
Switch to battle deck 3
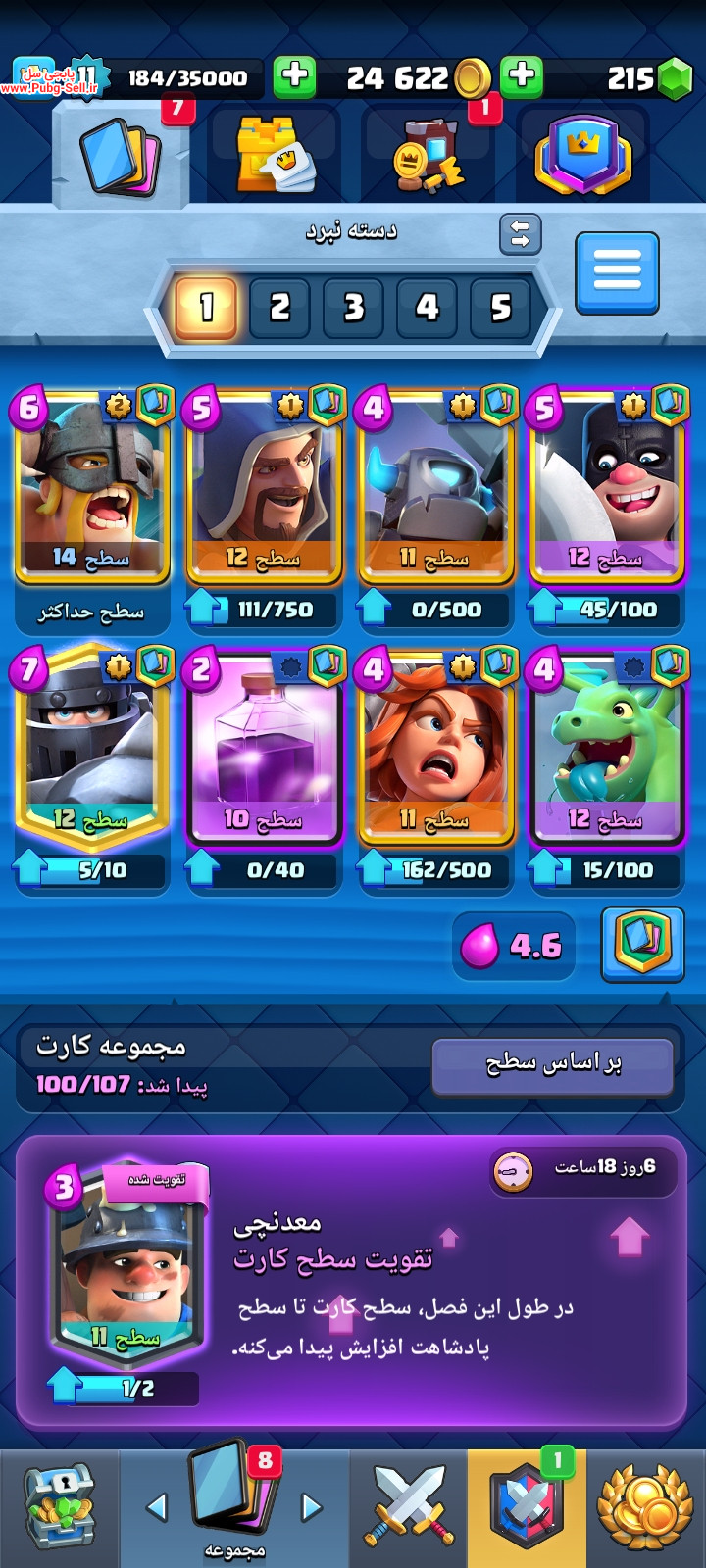tap(353, 308)
